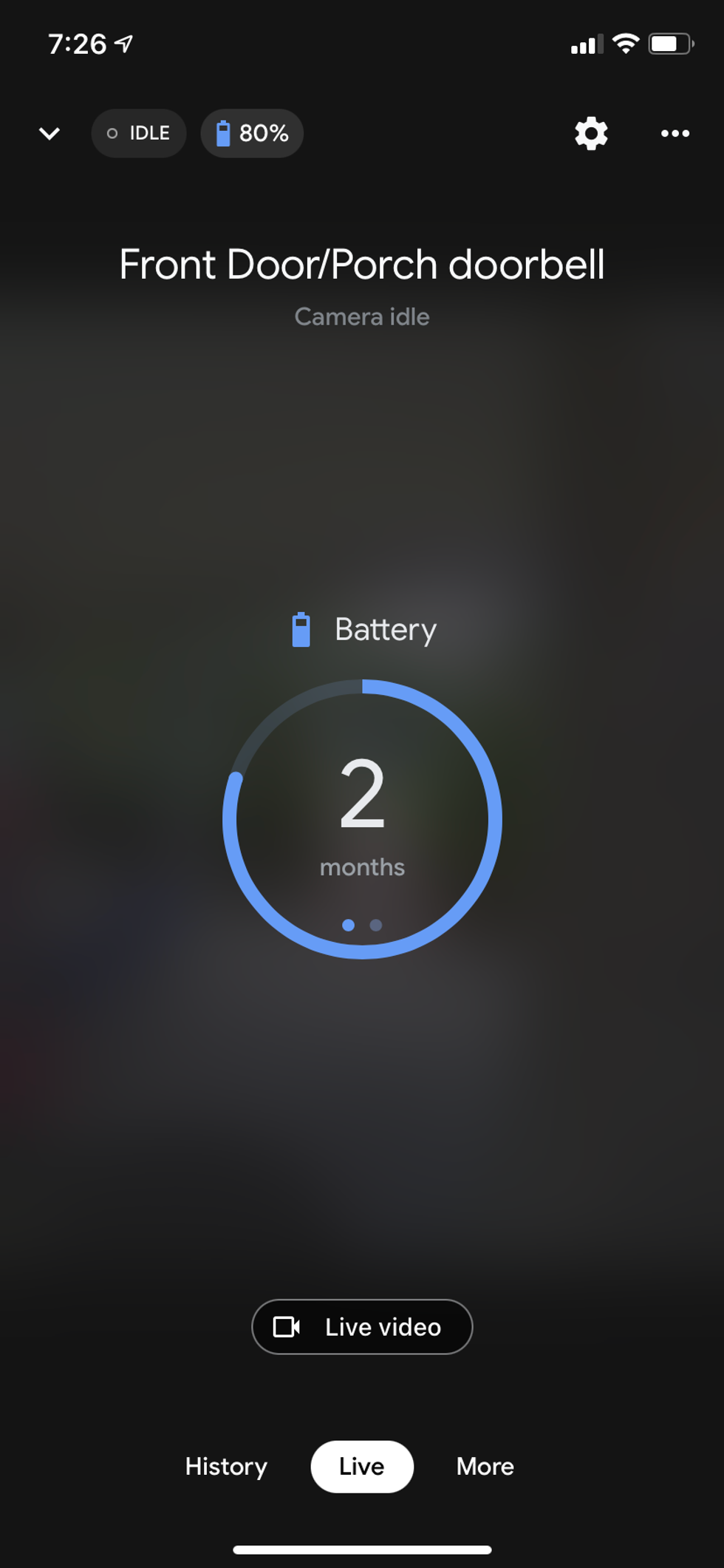Open the doorbell settings gear
The width and height of the screenshot is (724, 1568).
[x=591, y=134]
